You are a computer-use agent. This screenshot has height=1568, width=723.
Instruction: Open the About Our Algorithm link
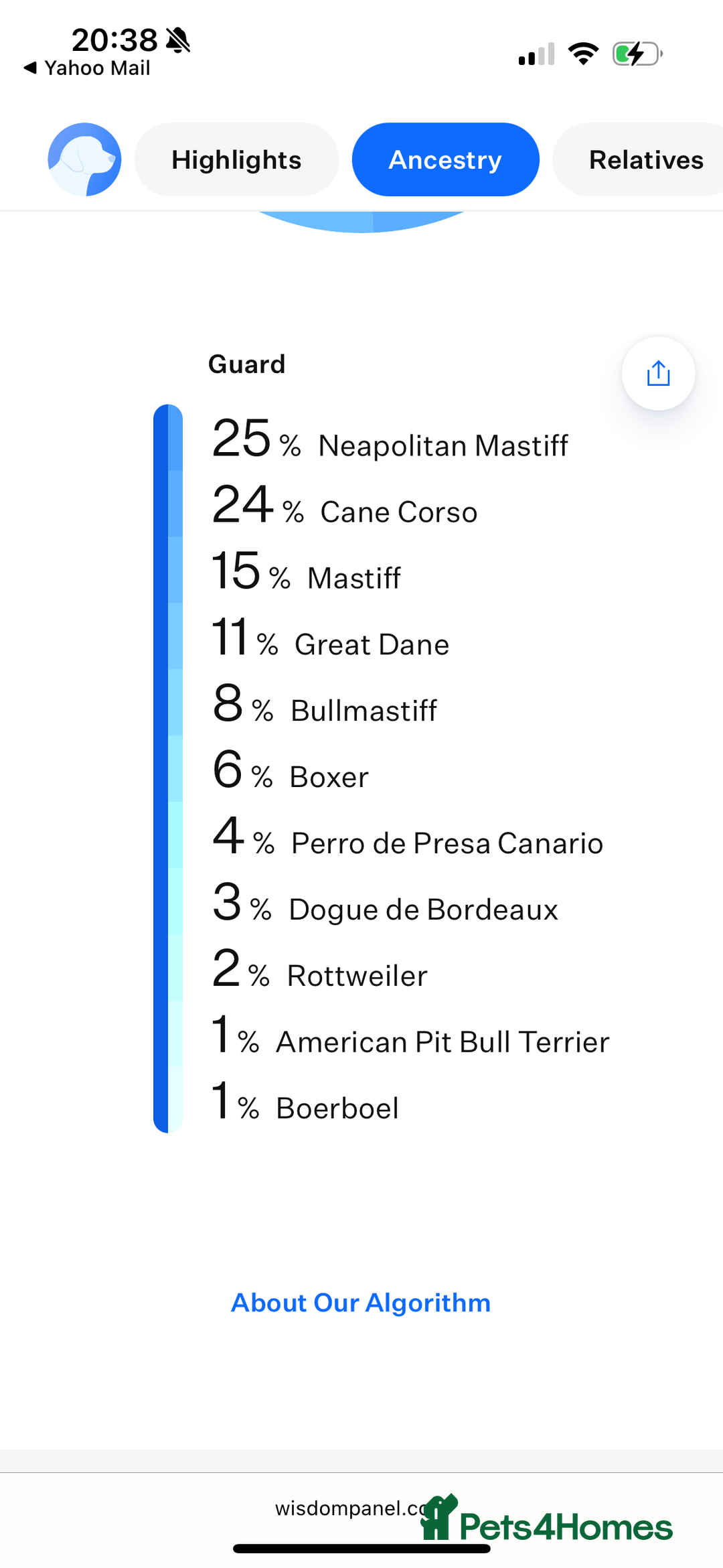point(361,1303)
